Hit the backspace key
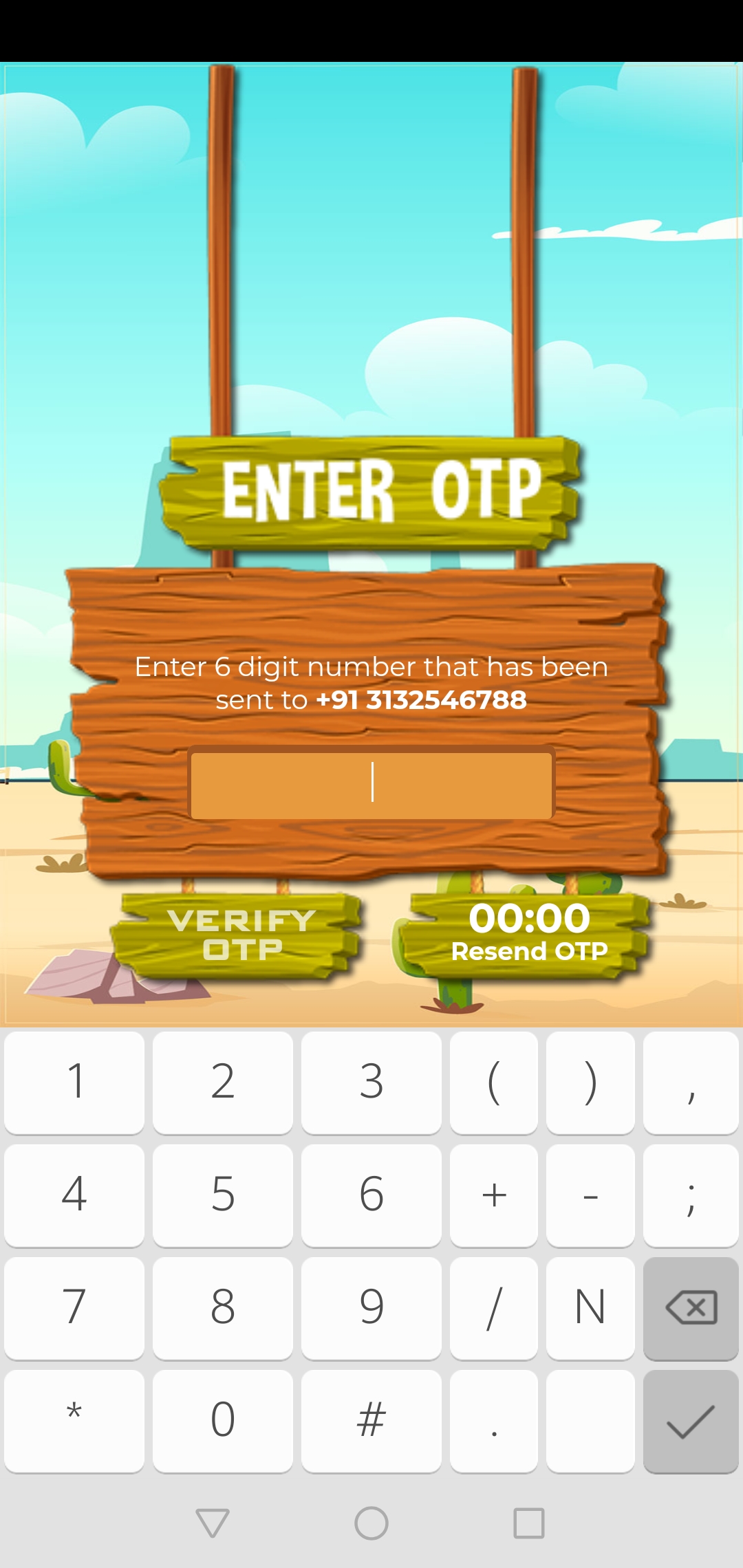The image size is (743, 1568). (x=691, y=1307)
